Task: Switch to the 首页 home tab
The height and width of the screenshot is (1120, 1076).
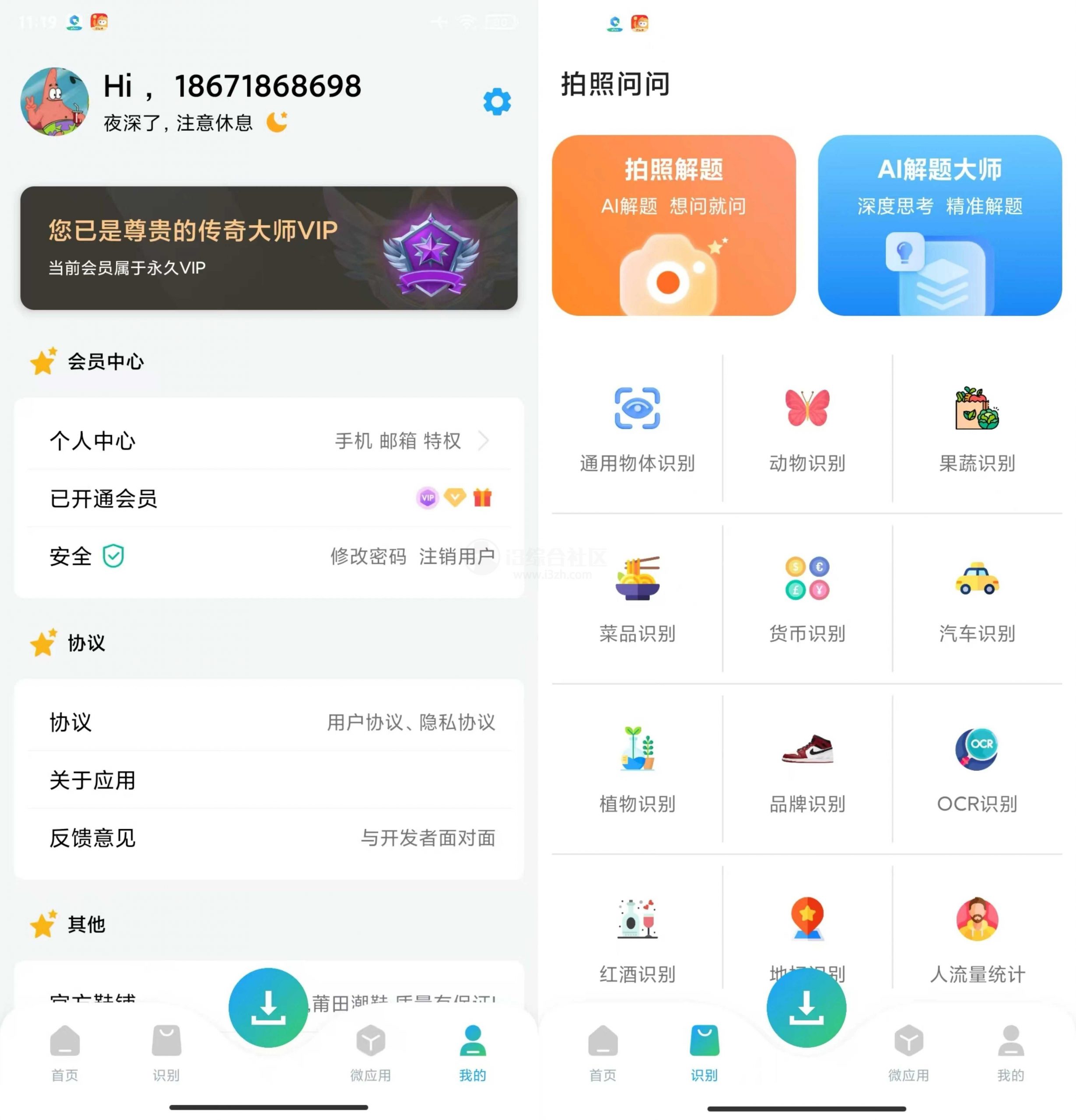Action: [x=65, y=1054]
